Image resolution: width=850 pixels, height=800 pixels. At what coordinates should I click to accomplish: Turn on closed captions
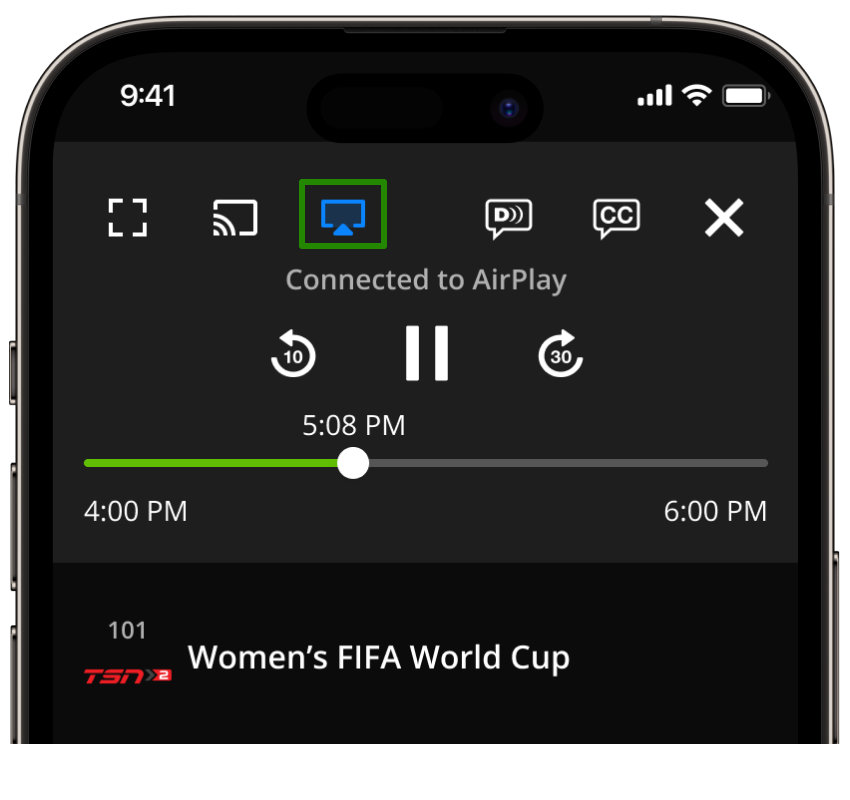point(616,217)
